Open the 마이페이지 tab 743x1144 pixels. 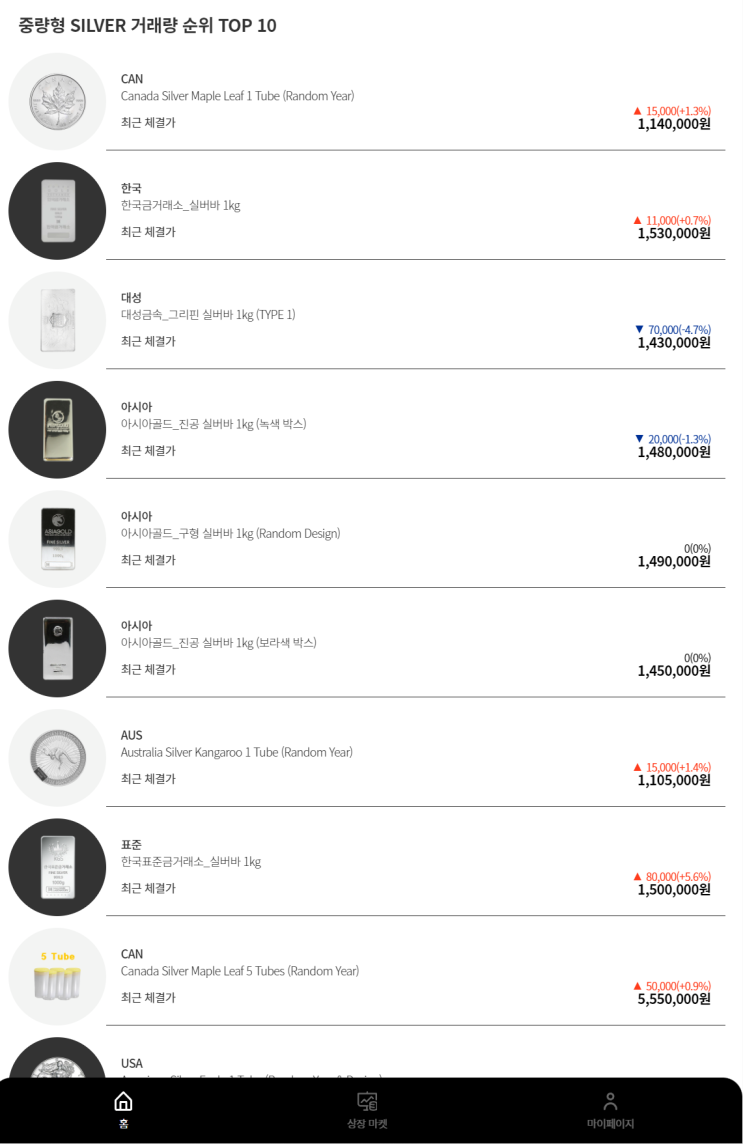tap(610, 1110)
